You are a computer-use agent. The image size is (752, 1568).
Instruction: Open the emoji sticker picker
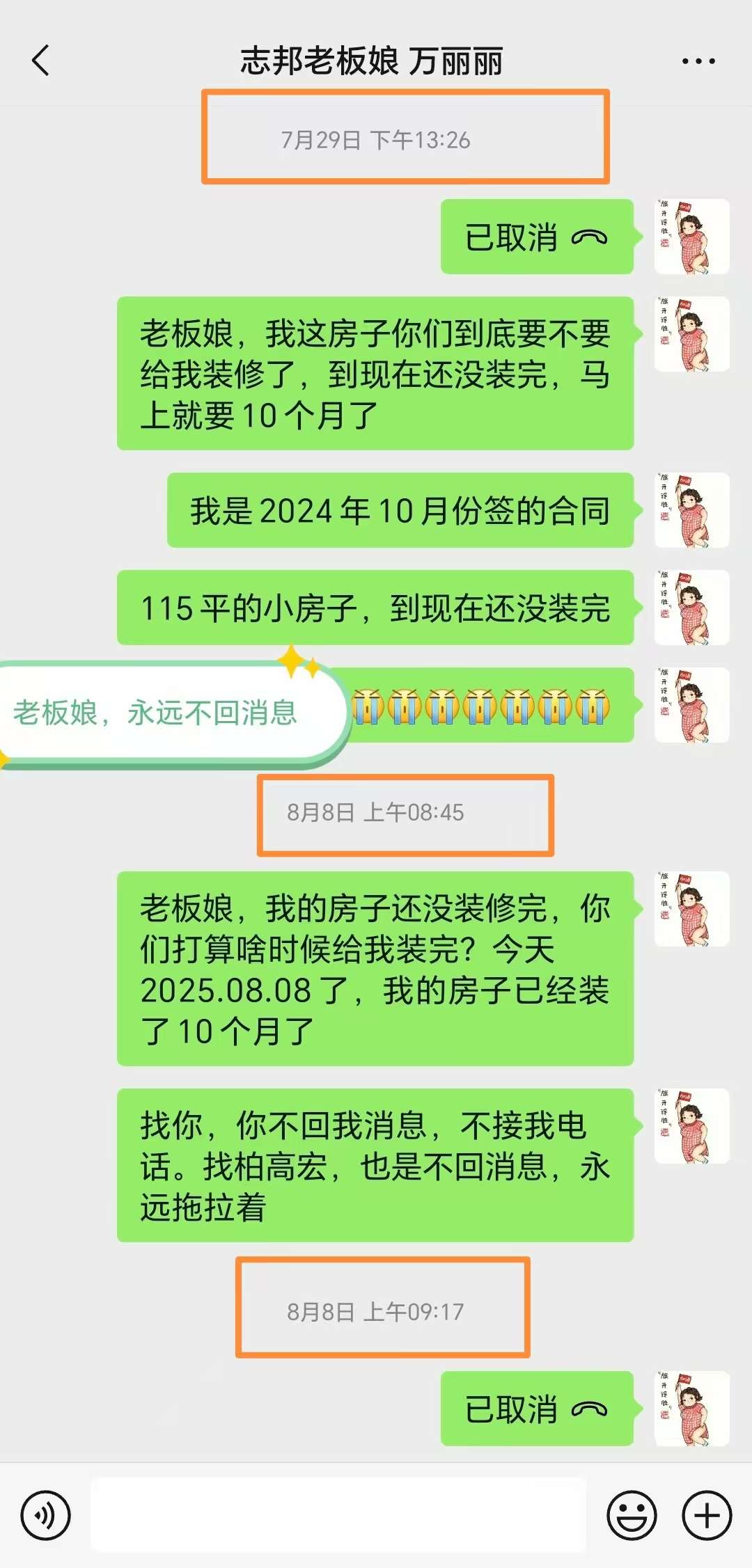[632, 1515]
